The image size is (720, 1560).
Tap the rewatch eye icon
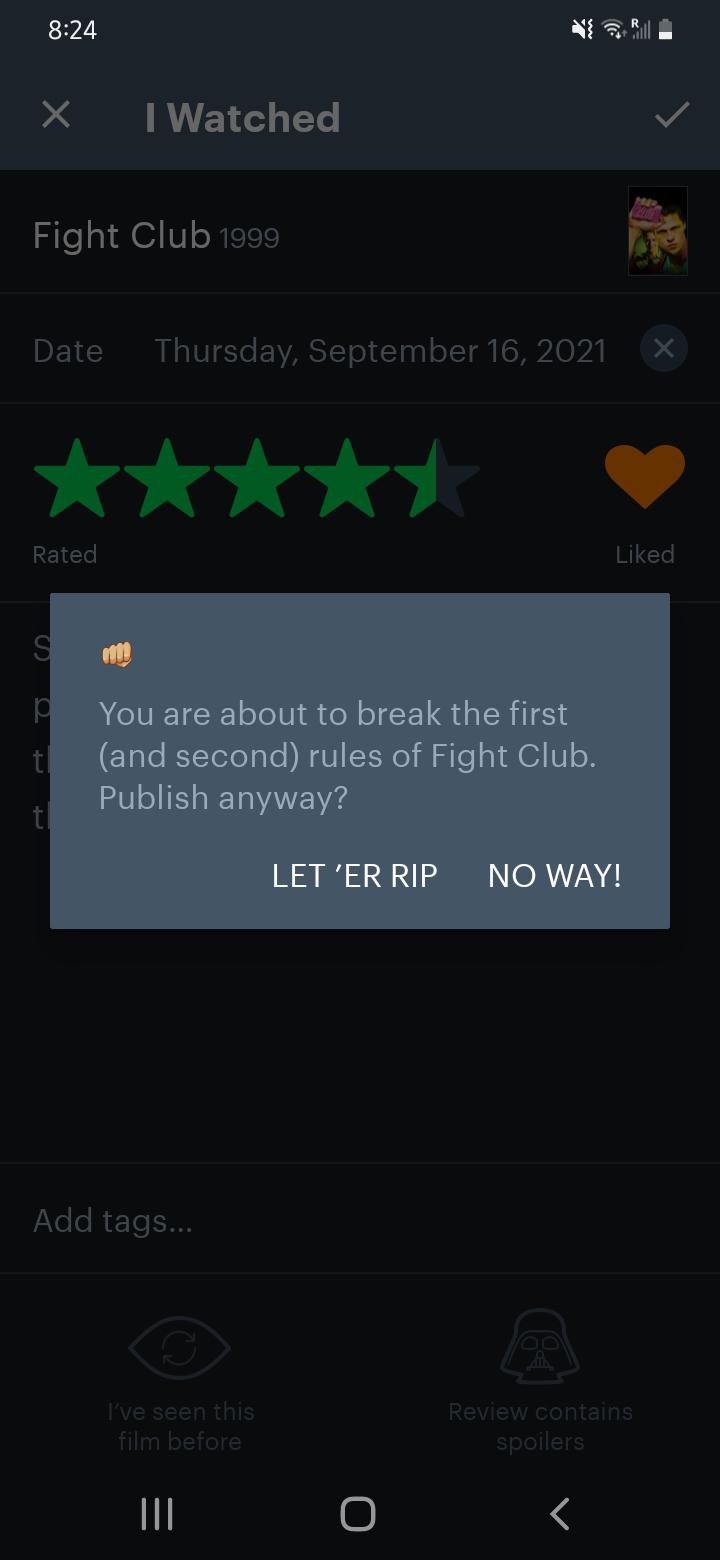tap(181, 1346)
